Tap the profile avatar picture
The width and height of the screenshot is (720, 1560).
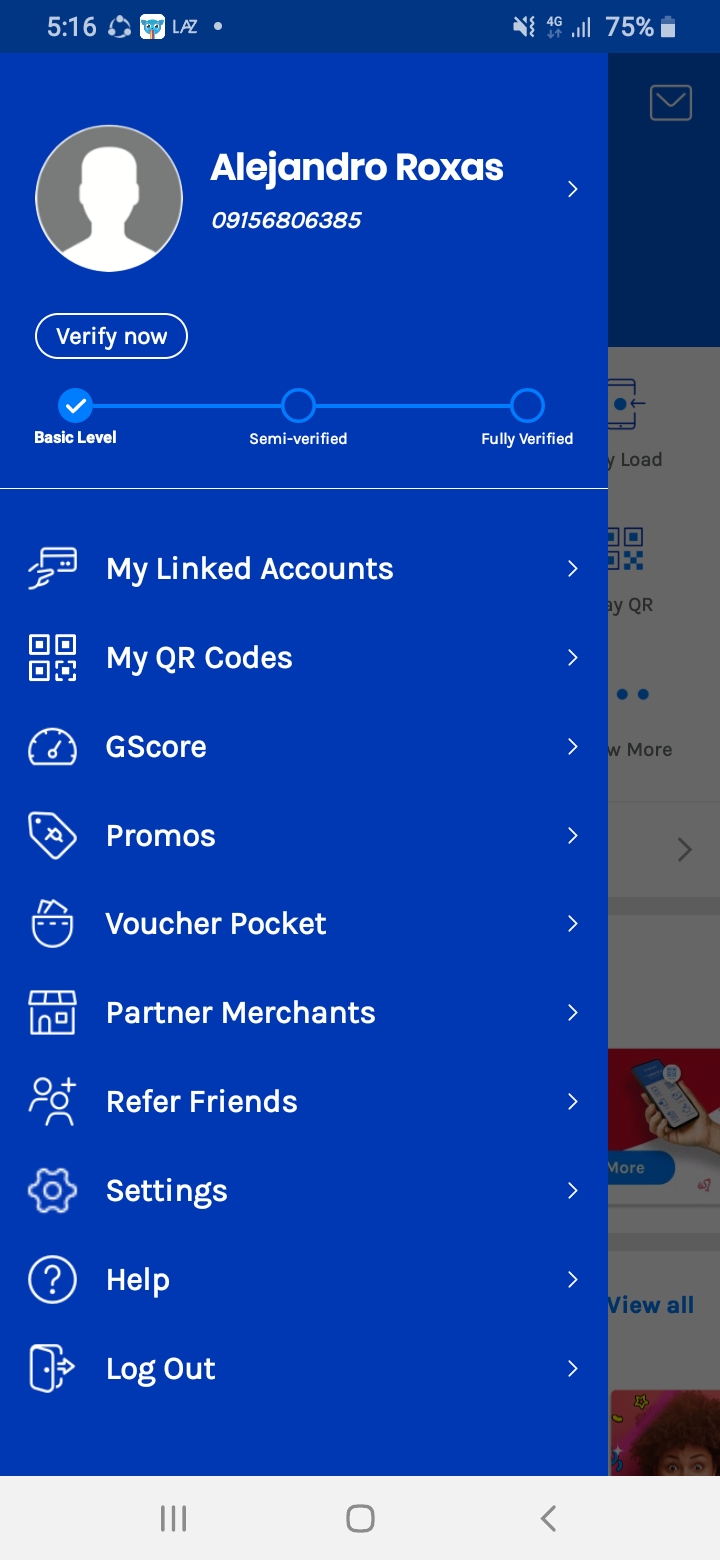(109, 198)
